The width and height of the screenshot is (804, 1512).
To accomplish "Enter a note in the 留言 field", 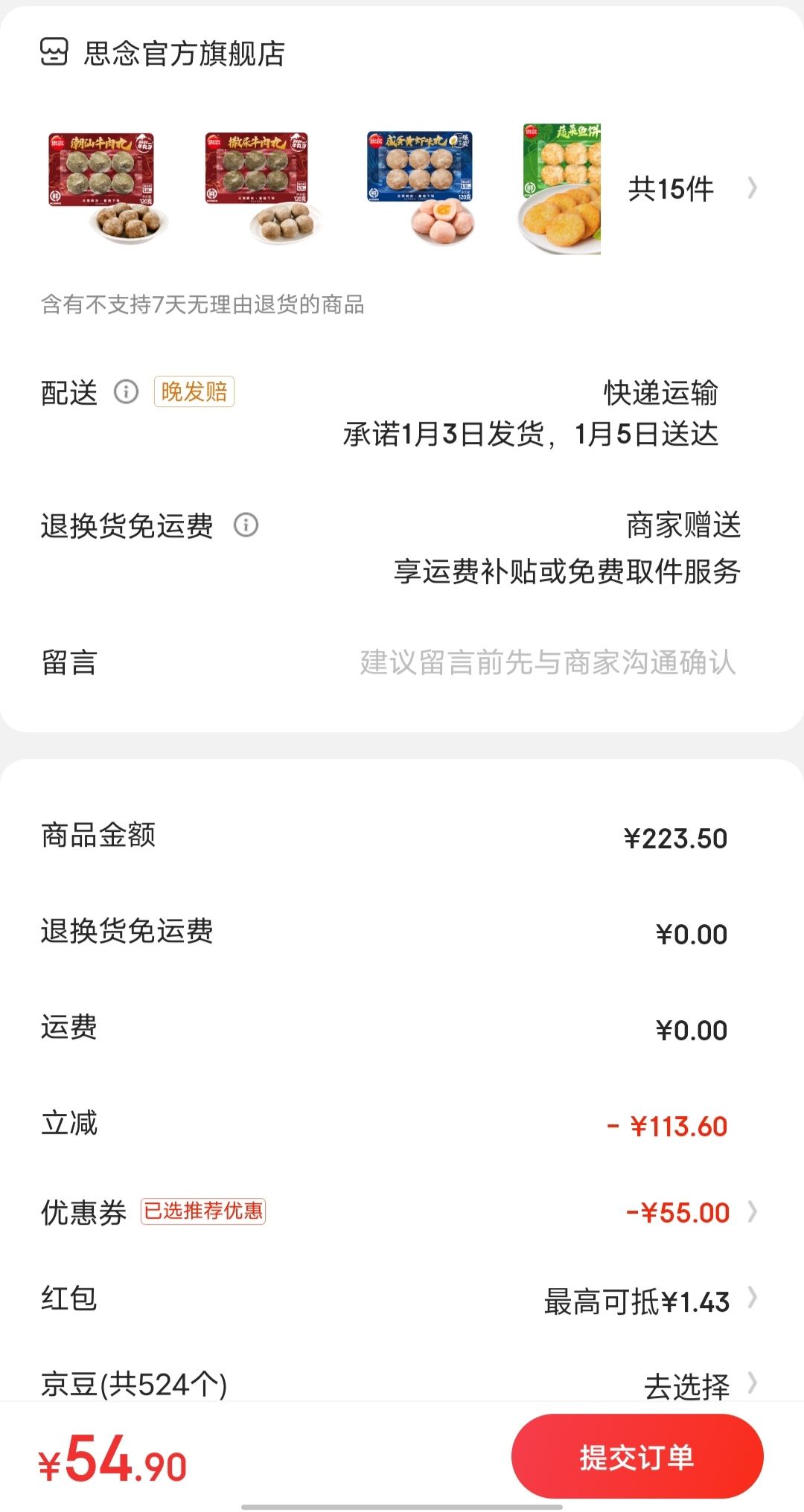I will [402, 662].
